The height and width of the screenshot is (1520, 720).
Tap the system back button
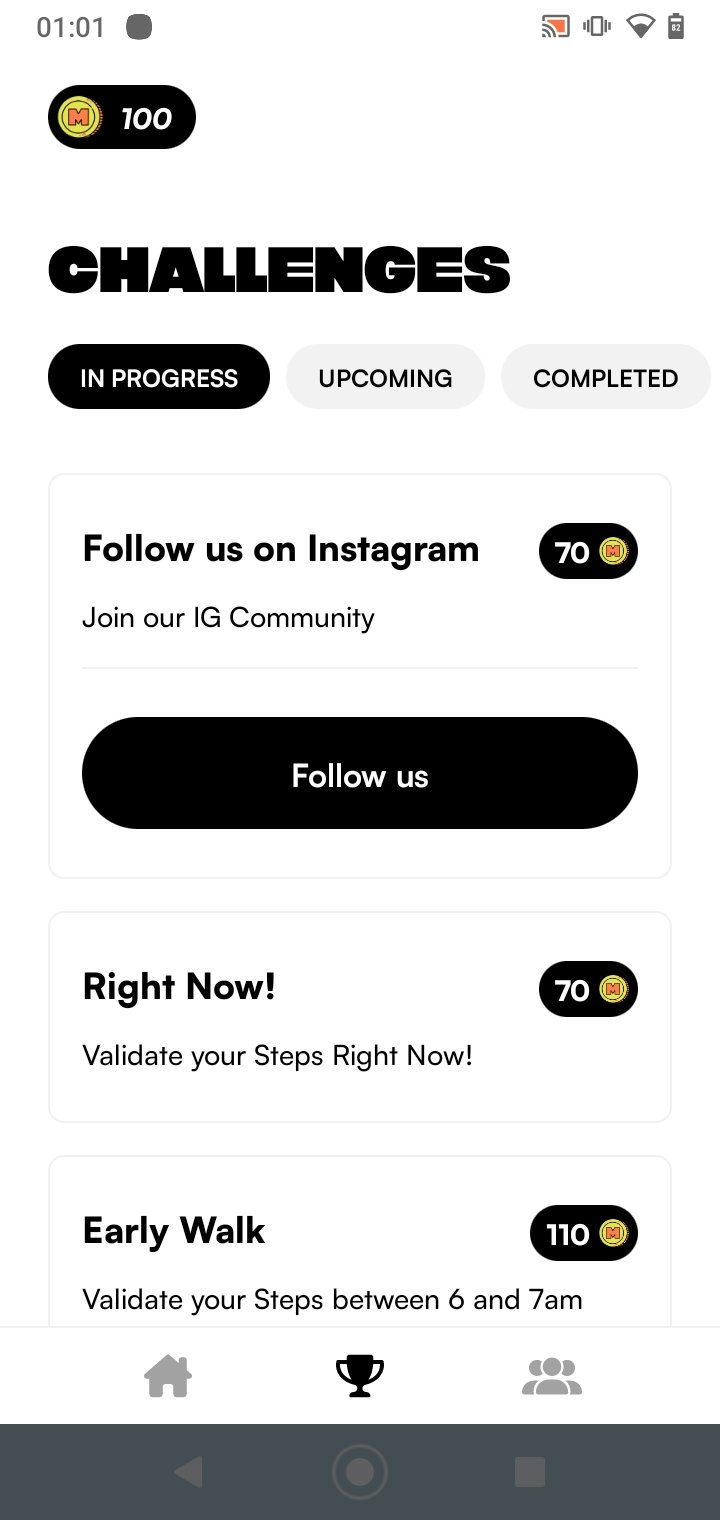pos(188,1472)
